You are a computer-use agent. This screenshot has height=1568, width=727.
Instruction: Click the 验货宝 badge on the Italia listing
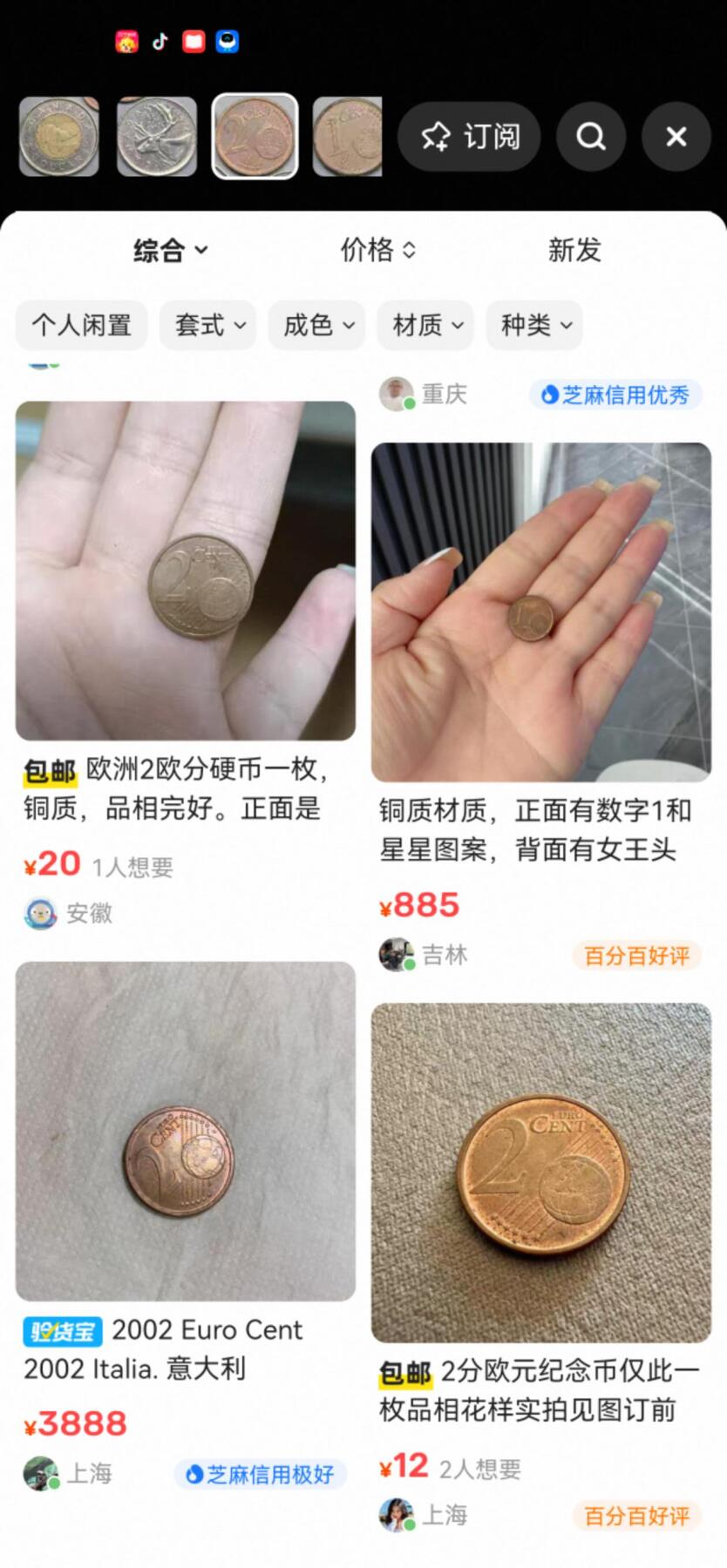coord(61,1330)
